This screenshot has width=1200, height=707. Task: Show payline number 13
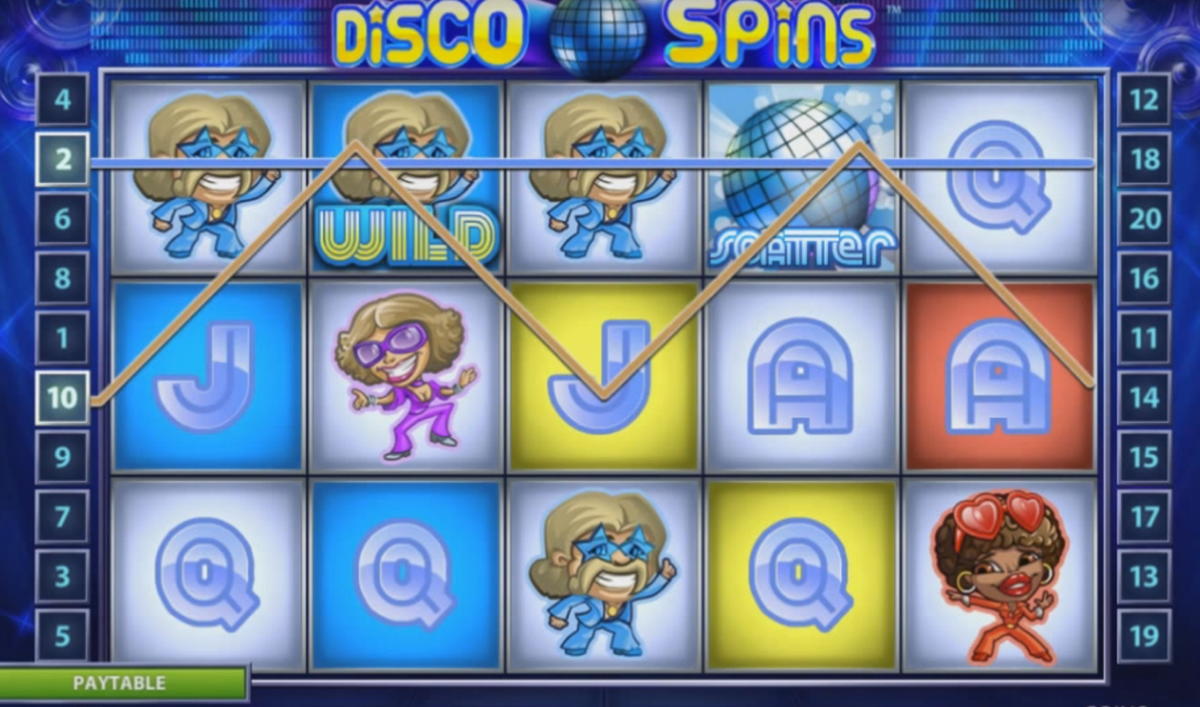click(x=1143, y=577)
